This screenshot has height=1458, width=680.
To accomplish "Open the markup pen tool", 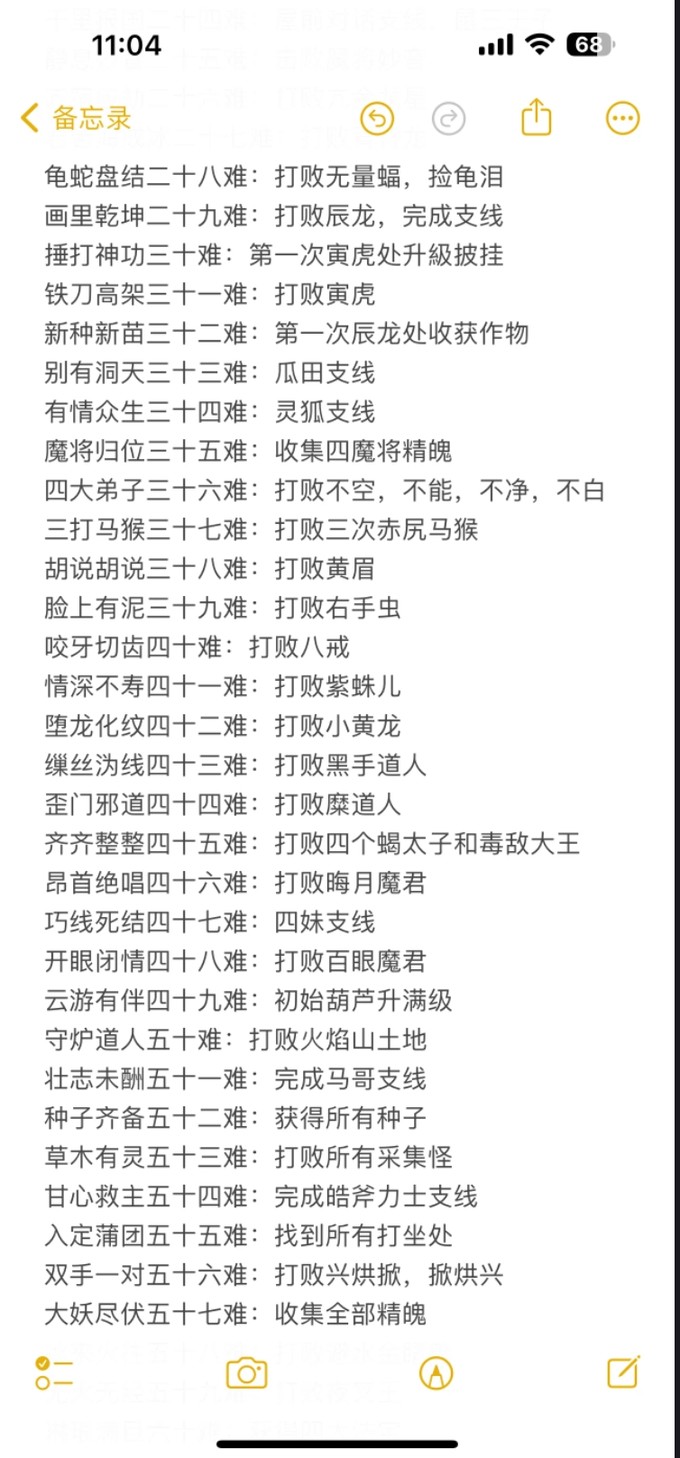I will pyautogui.click(x=435, y=1372).
